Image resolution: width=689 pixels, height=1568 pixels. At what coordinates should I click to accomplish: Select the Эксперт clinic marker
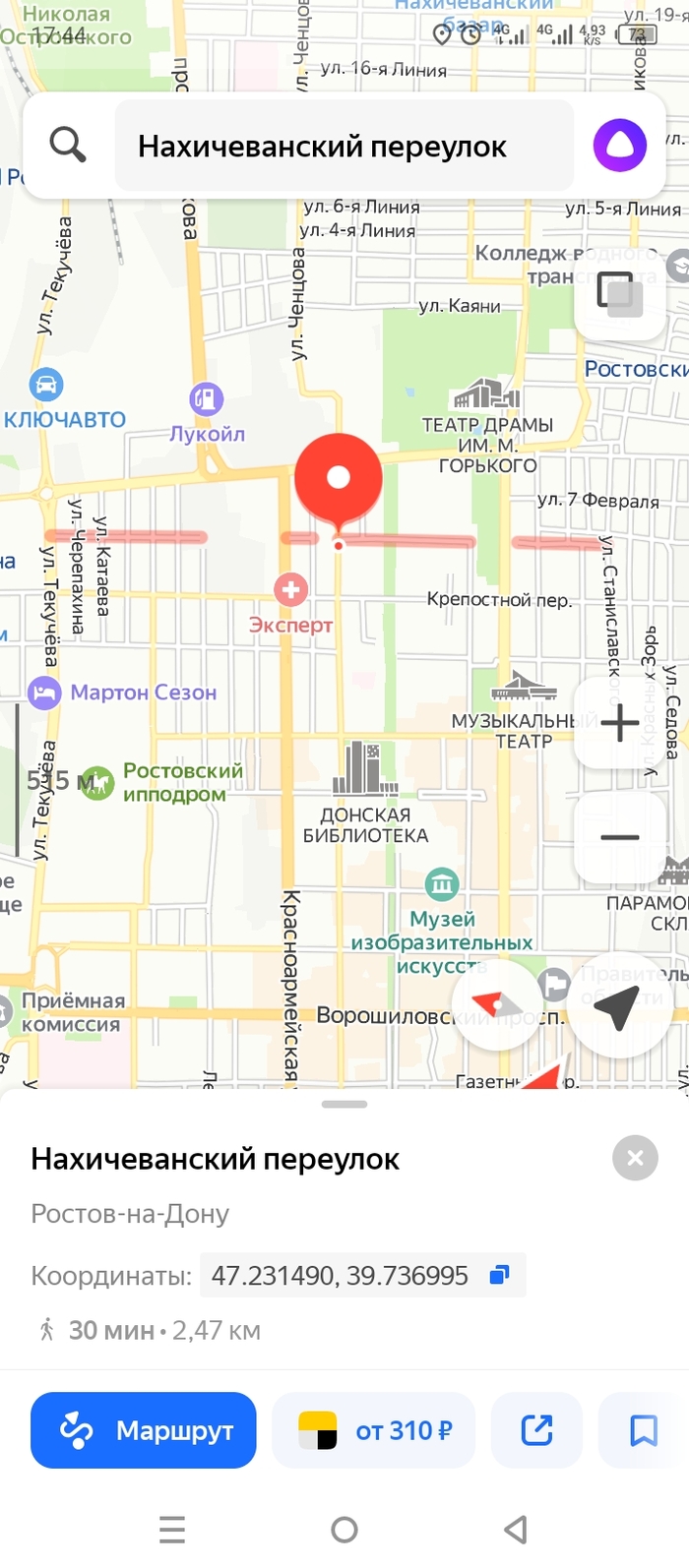(x=290, y=590)
